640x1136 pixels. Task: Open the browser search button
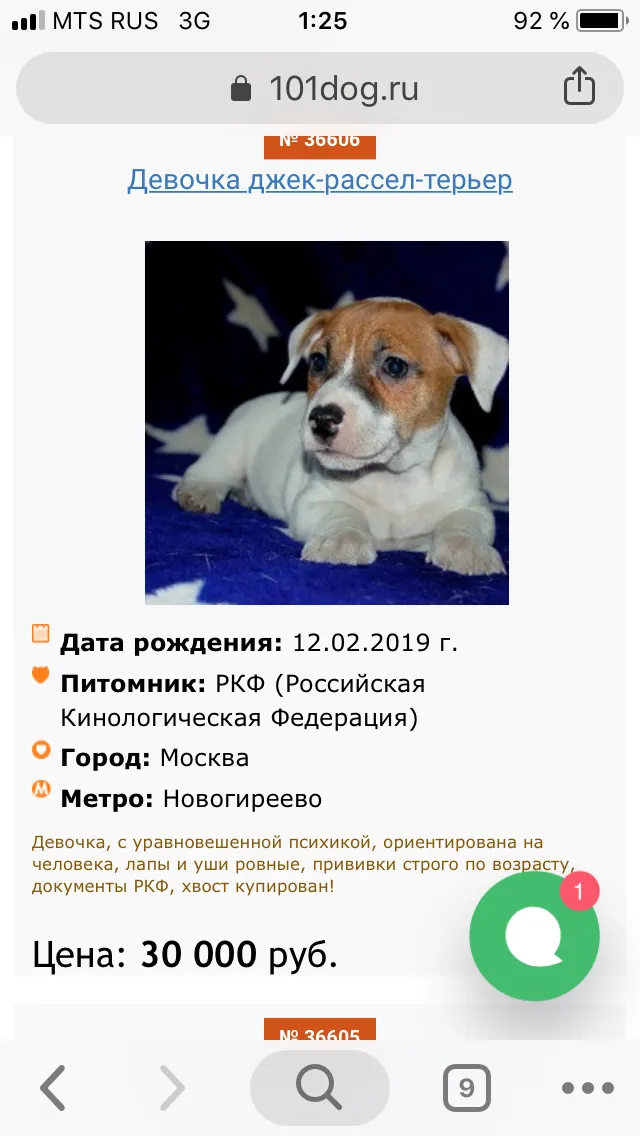point(320,1087)
